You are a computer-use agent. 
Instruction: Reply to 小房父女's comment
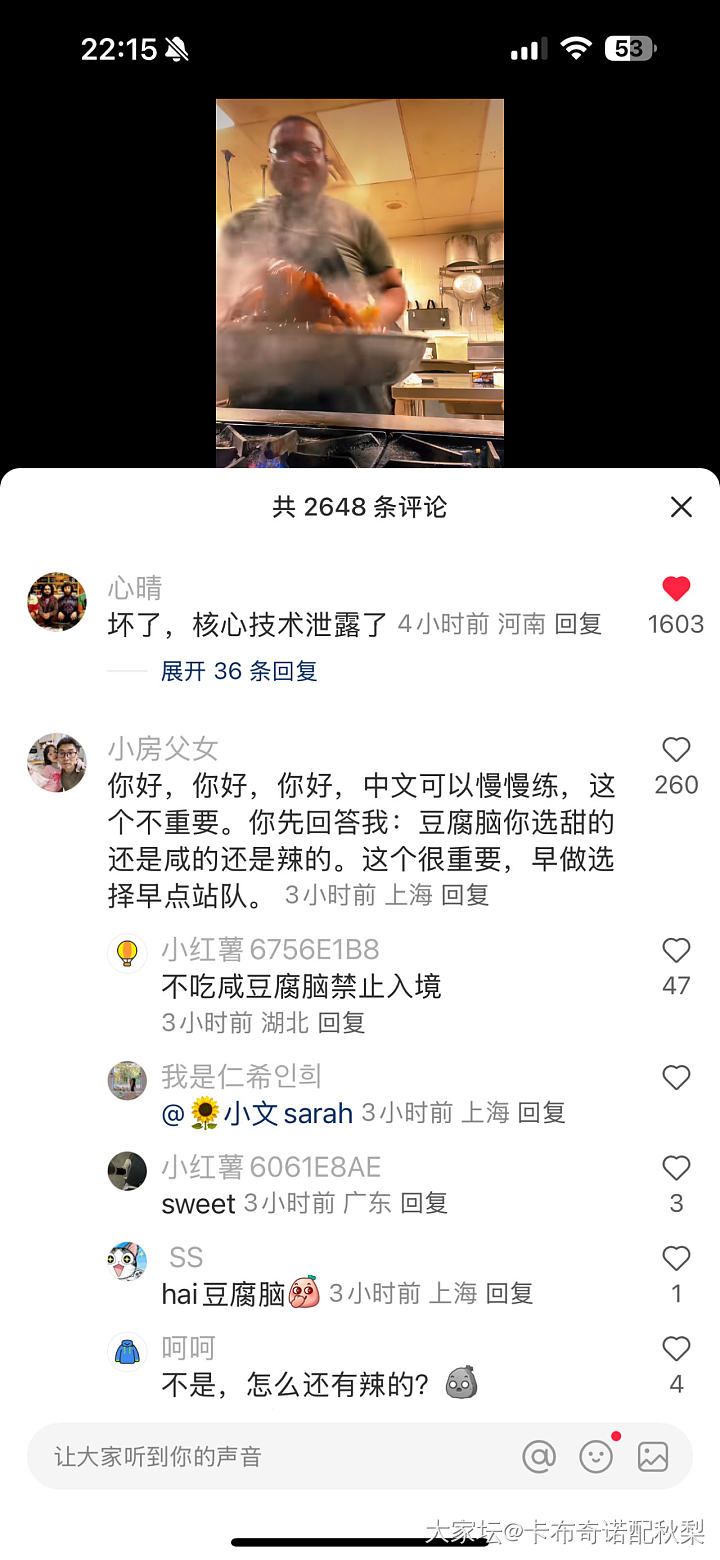pos(465,895)
